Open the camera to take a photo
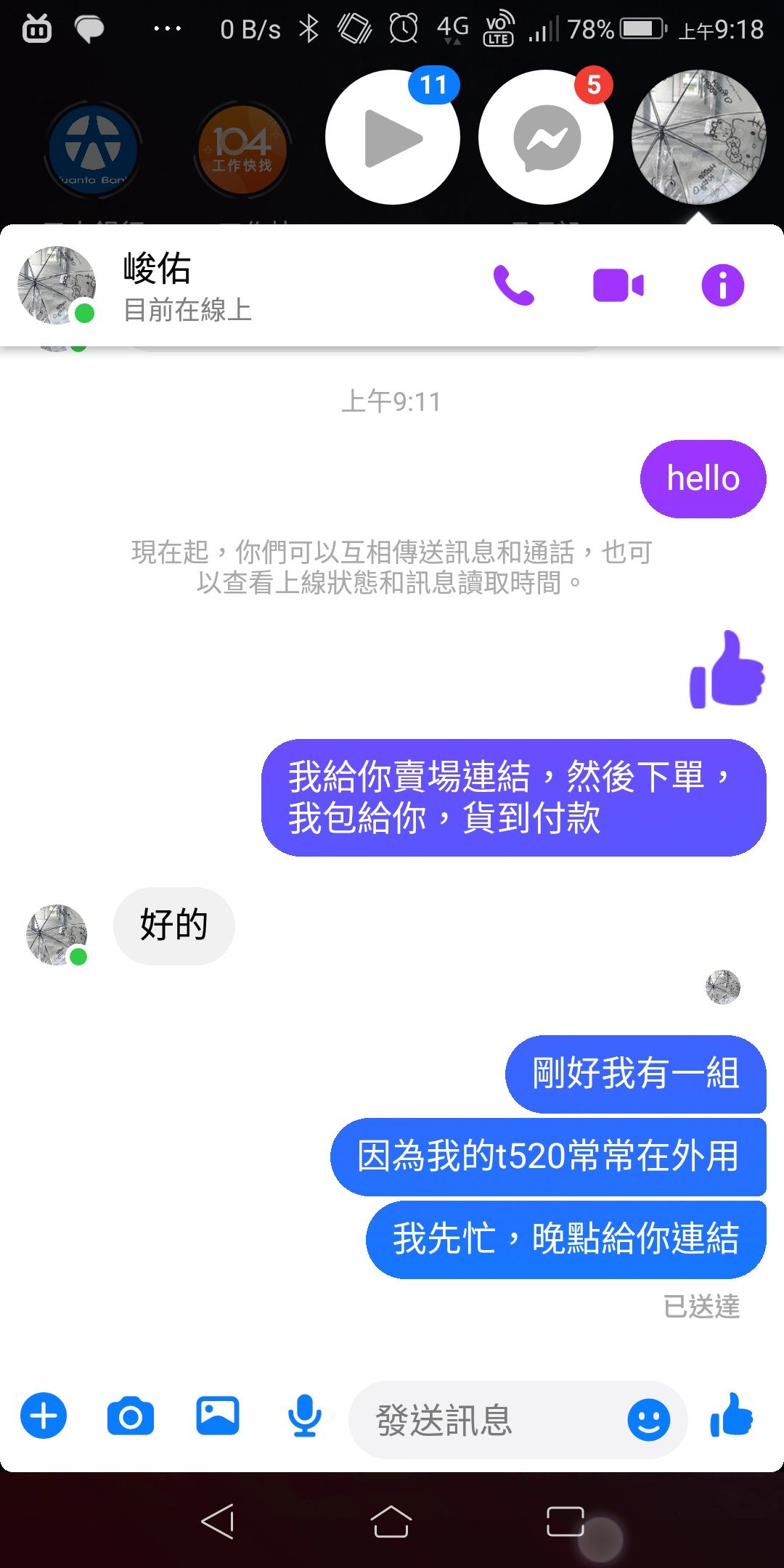Viewport: 784px width, 1568px height. 131,1416
